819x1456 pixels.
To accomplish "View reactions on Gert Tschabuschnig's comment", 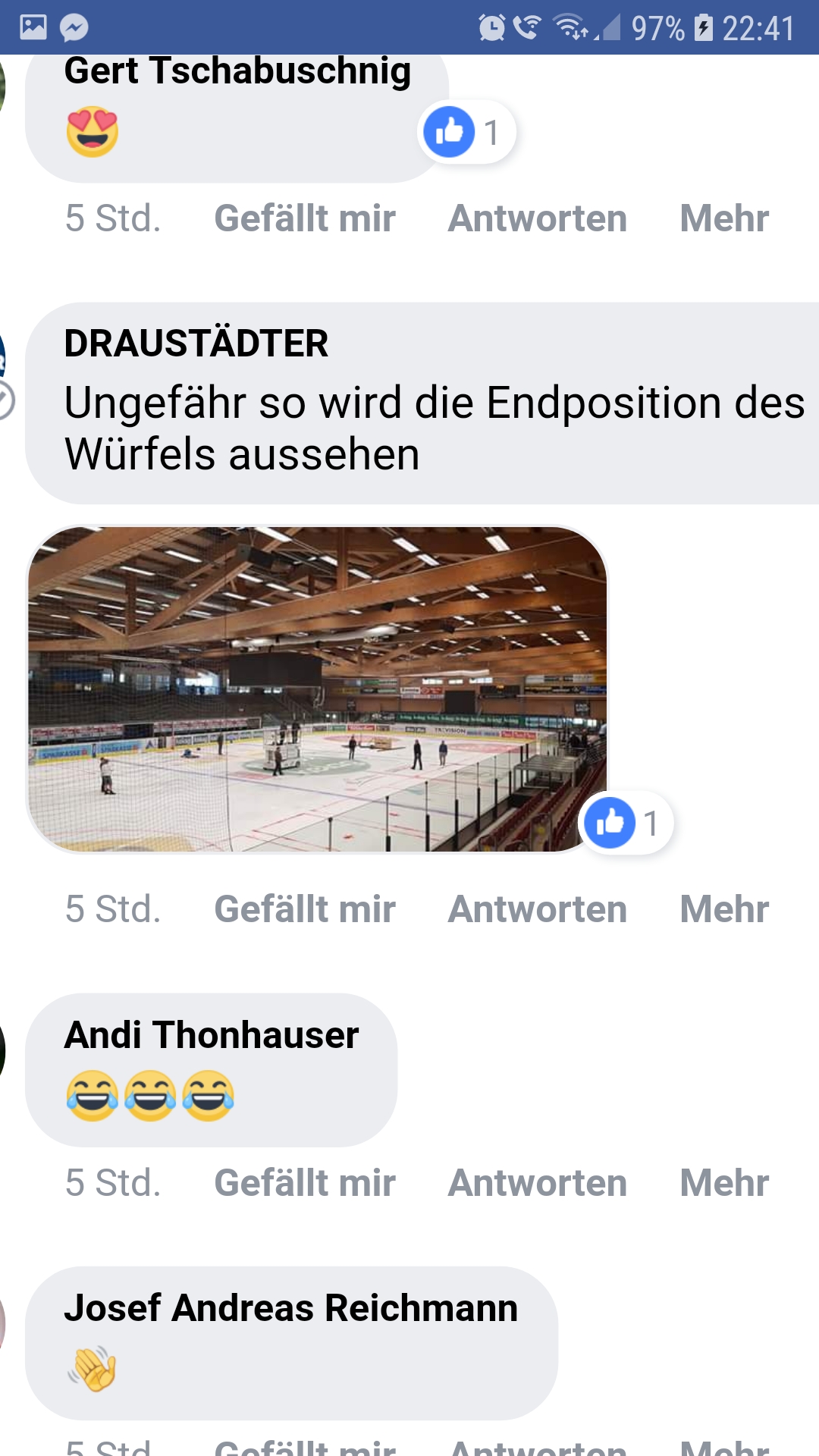I will pos(466,132).
